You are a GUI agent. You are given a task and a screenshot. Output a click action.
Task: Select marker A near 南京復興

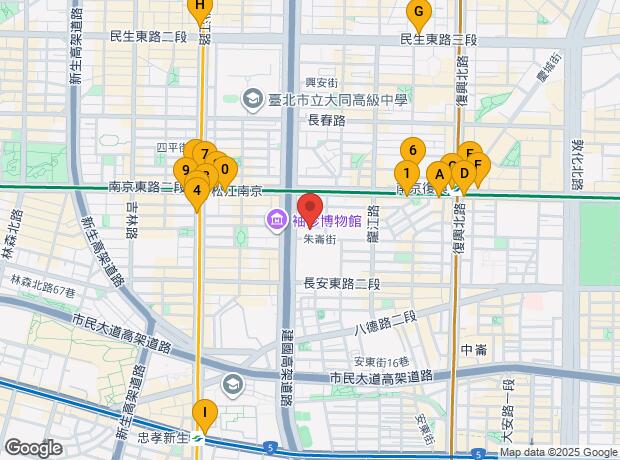[439, 176]
